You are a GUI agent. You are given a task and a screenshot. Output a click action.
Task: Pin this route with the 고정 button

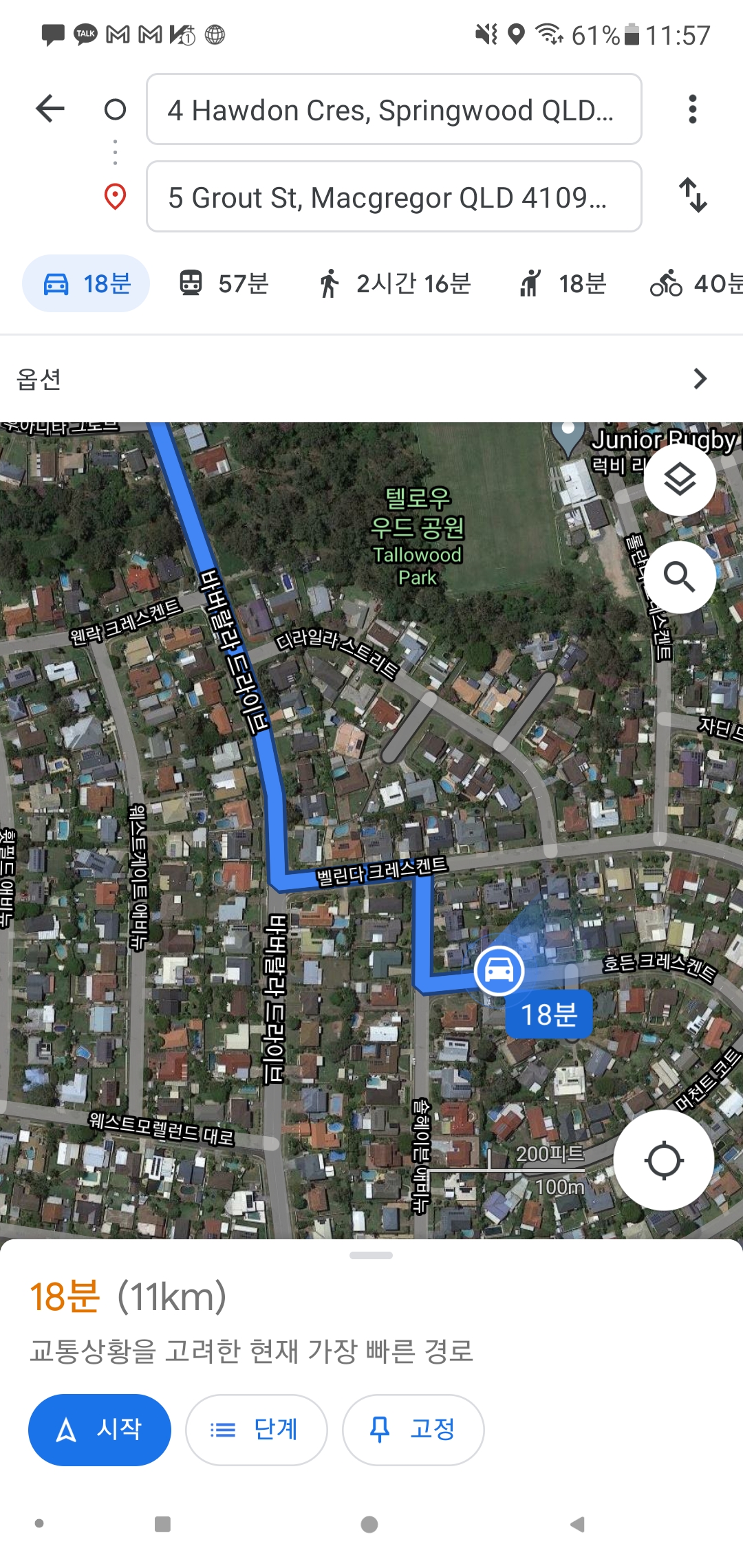click(413, 1430)
